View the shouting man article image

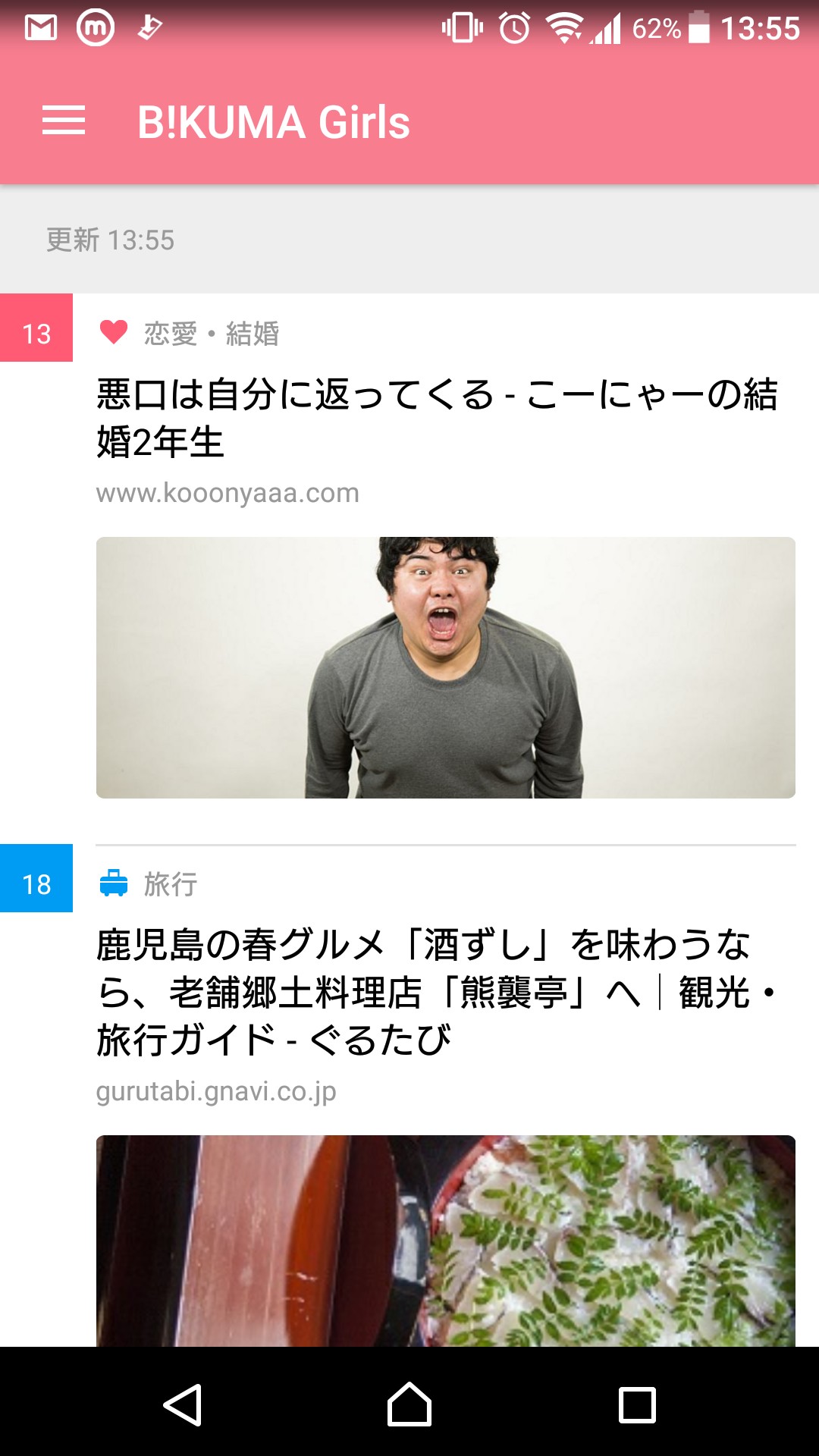(x=445, y=667)
